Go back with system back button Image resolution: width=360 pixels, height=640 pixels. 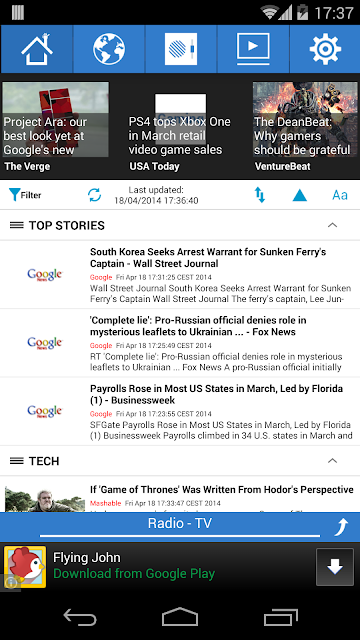click(80, 617)
